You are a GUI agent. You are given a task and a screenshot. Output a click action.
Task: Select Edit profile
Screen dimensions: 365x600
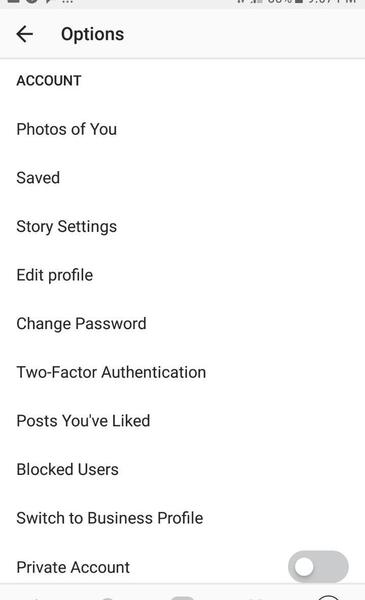pos(182,275)
